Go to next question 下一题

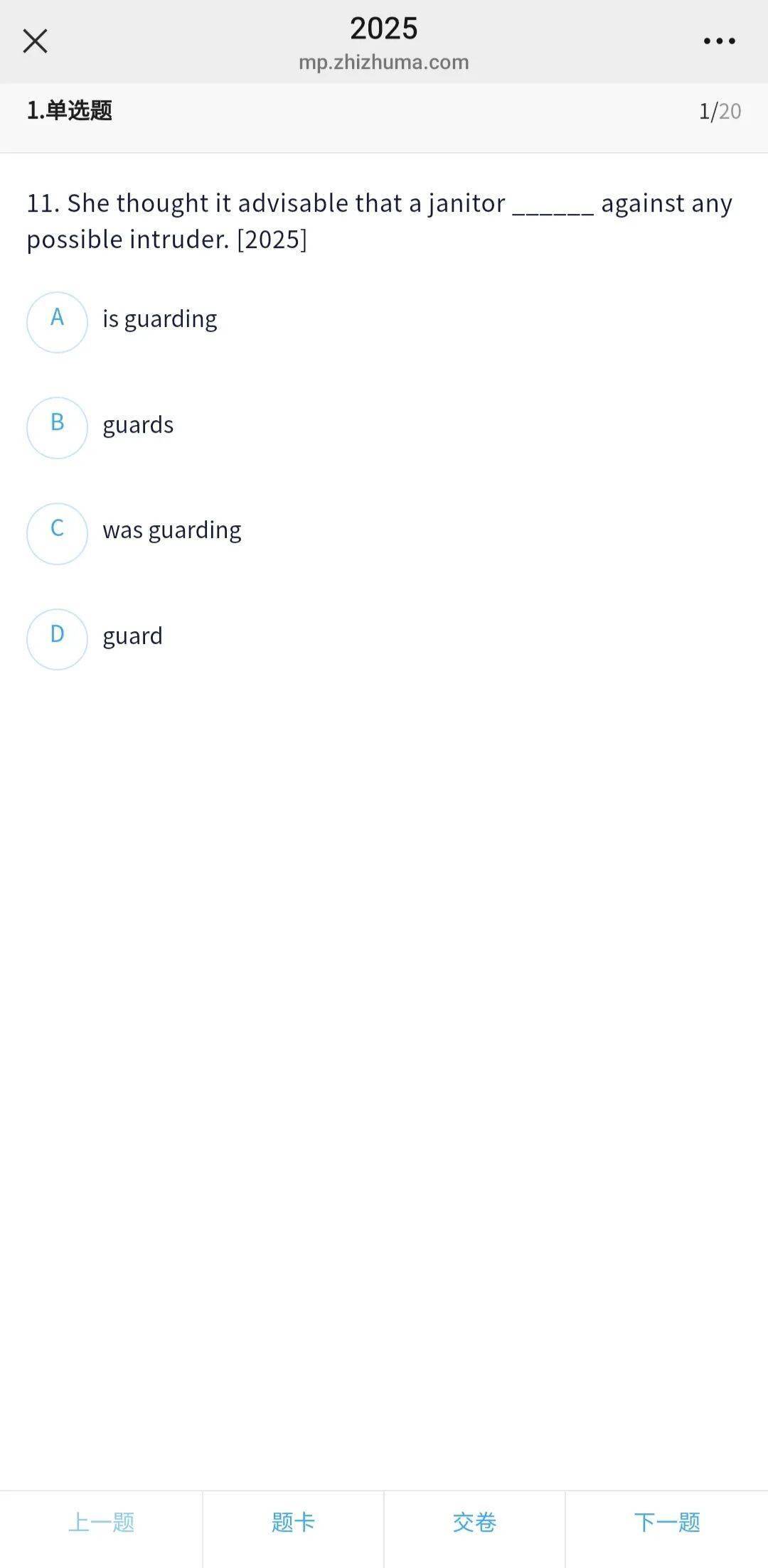666,1522
